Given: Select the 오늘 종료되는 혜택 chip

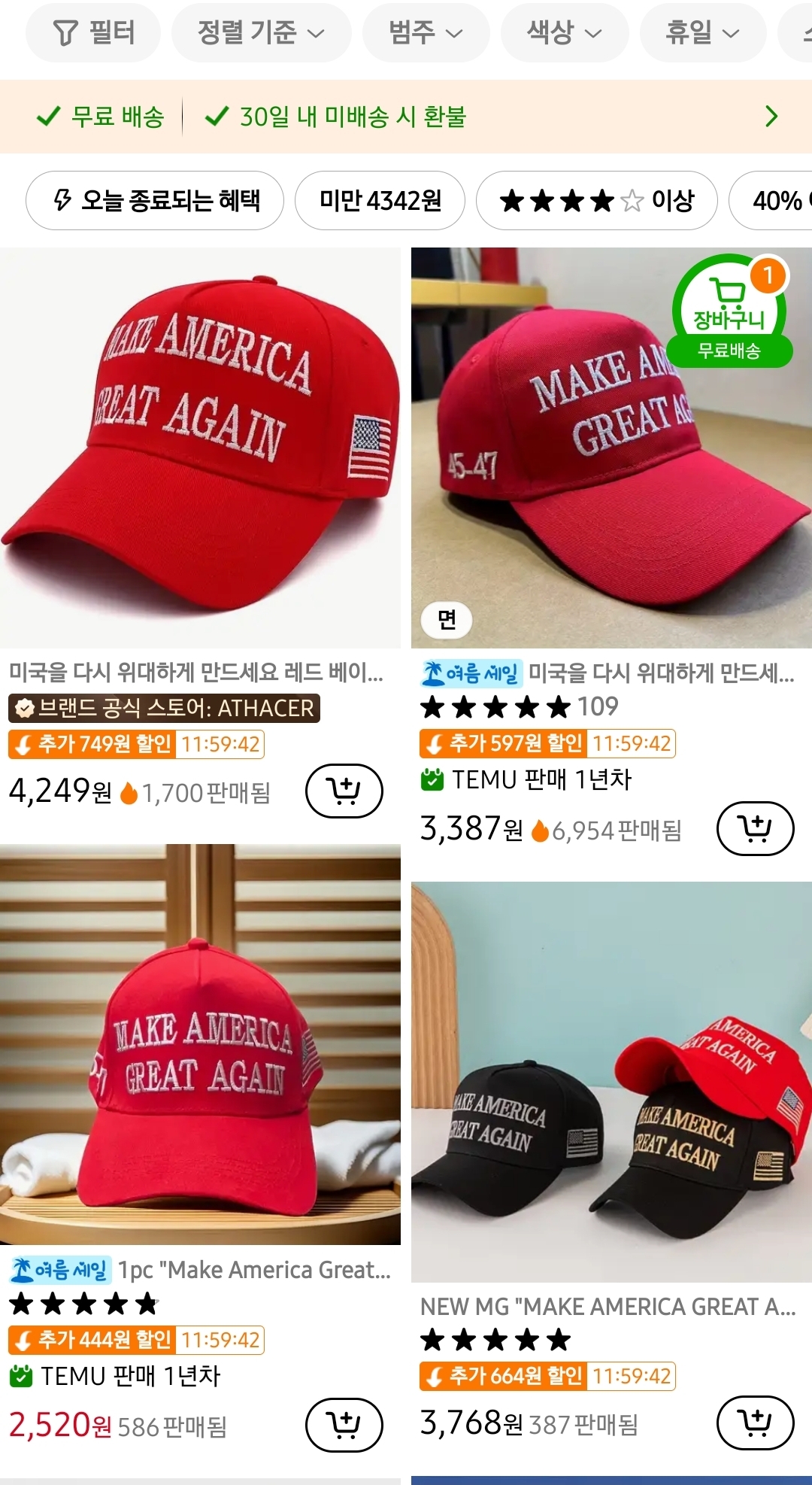Looking at the screenshot, I should [x=155, y=201].
